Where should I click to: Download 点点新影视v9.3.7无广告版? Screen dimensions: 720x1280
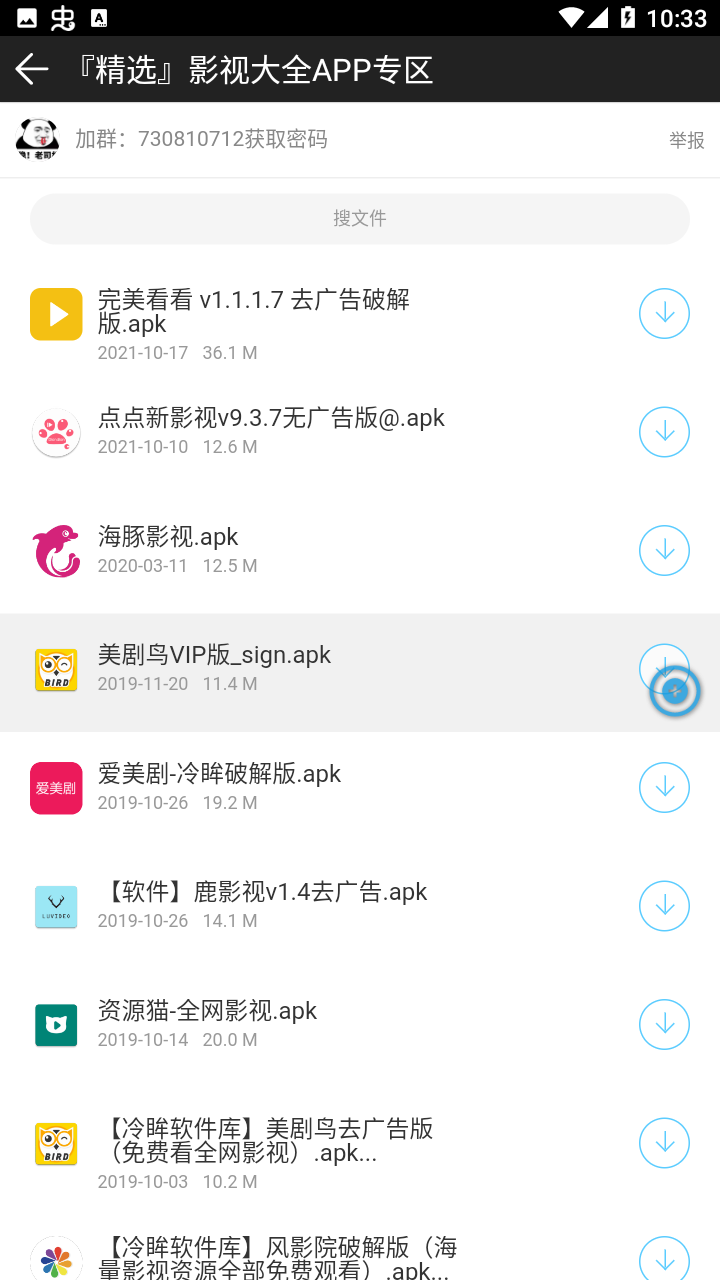[664, 432]
